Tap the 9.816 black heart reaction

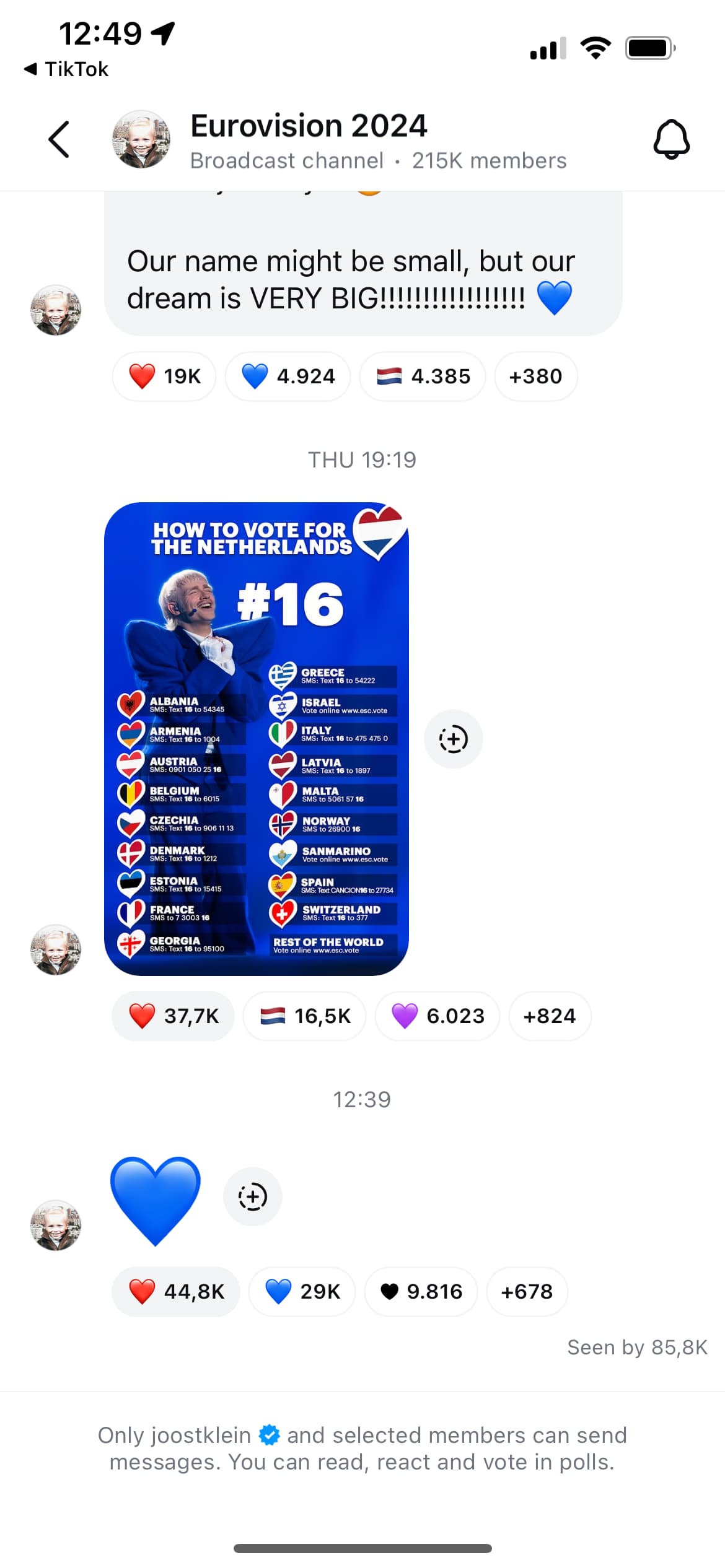click(x=421, y=1291)
